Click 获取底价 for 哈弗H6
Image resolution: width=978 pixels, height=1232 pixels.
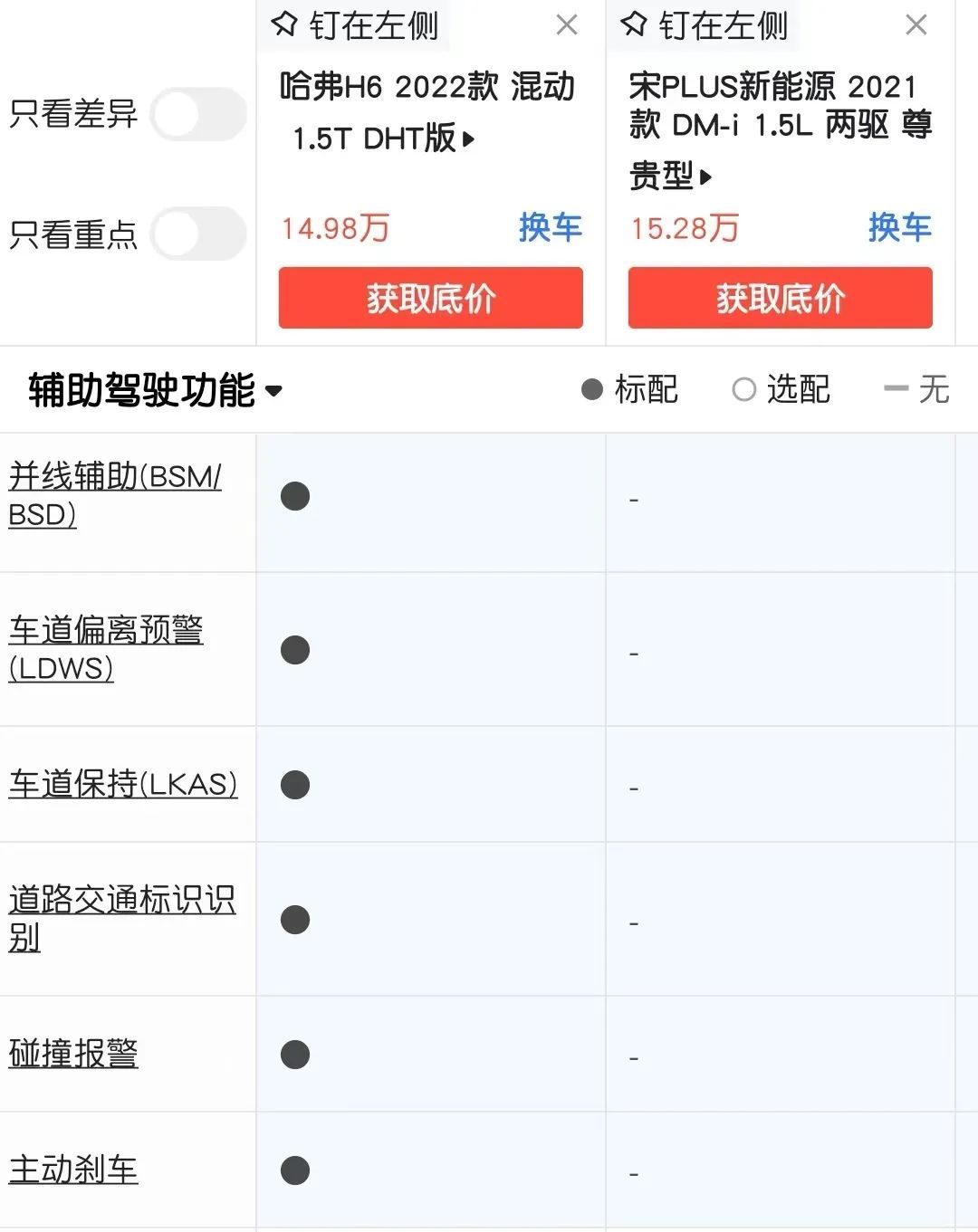[x=431, y=299]
